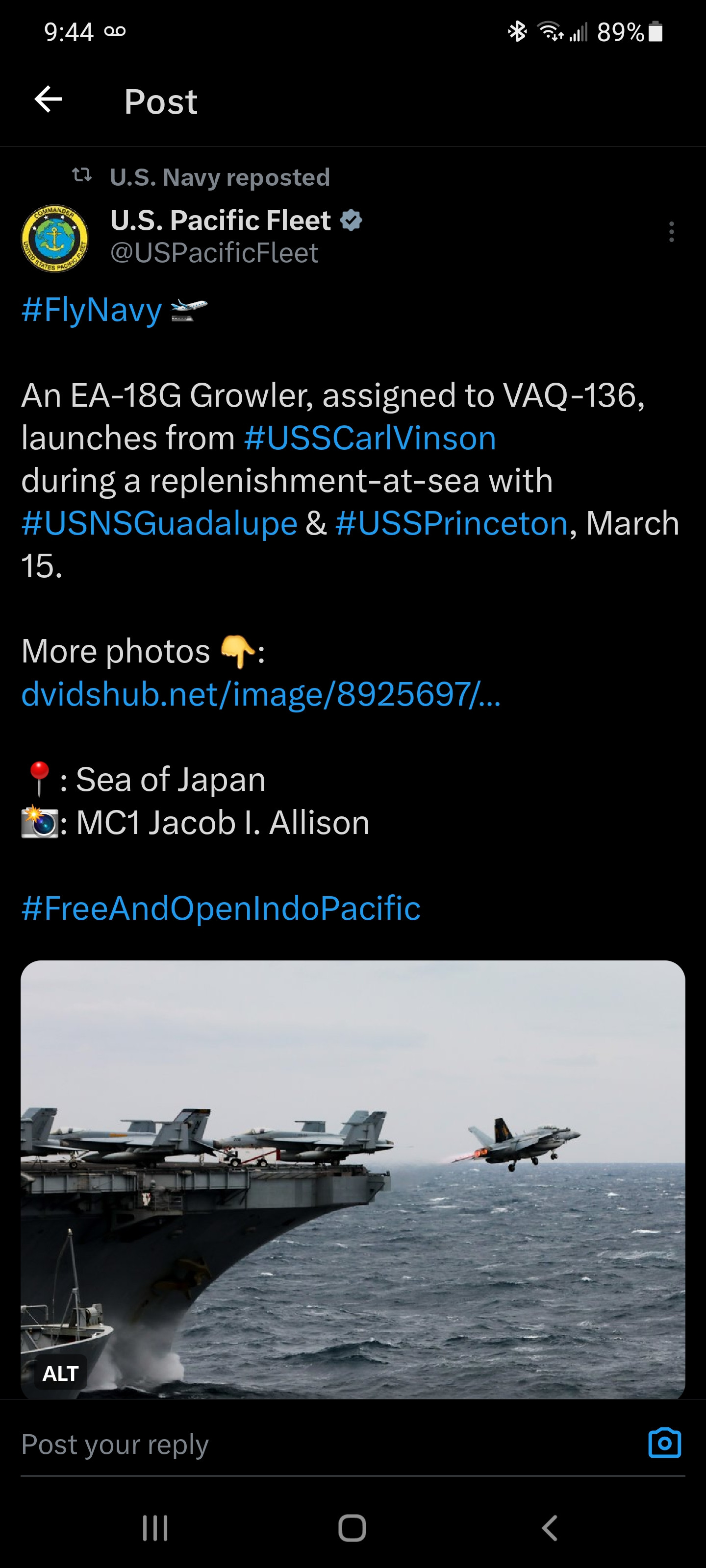Go back using the top arrow
The width and height of the screenshot is (706, 1568).
coord(49,100)
